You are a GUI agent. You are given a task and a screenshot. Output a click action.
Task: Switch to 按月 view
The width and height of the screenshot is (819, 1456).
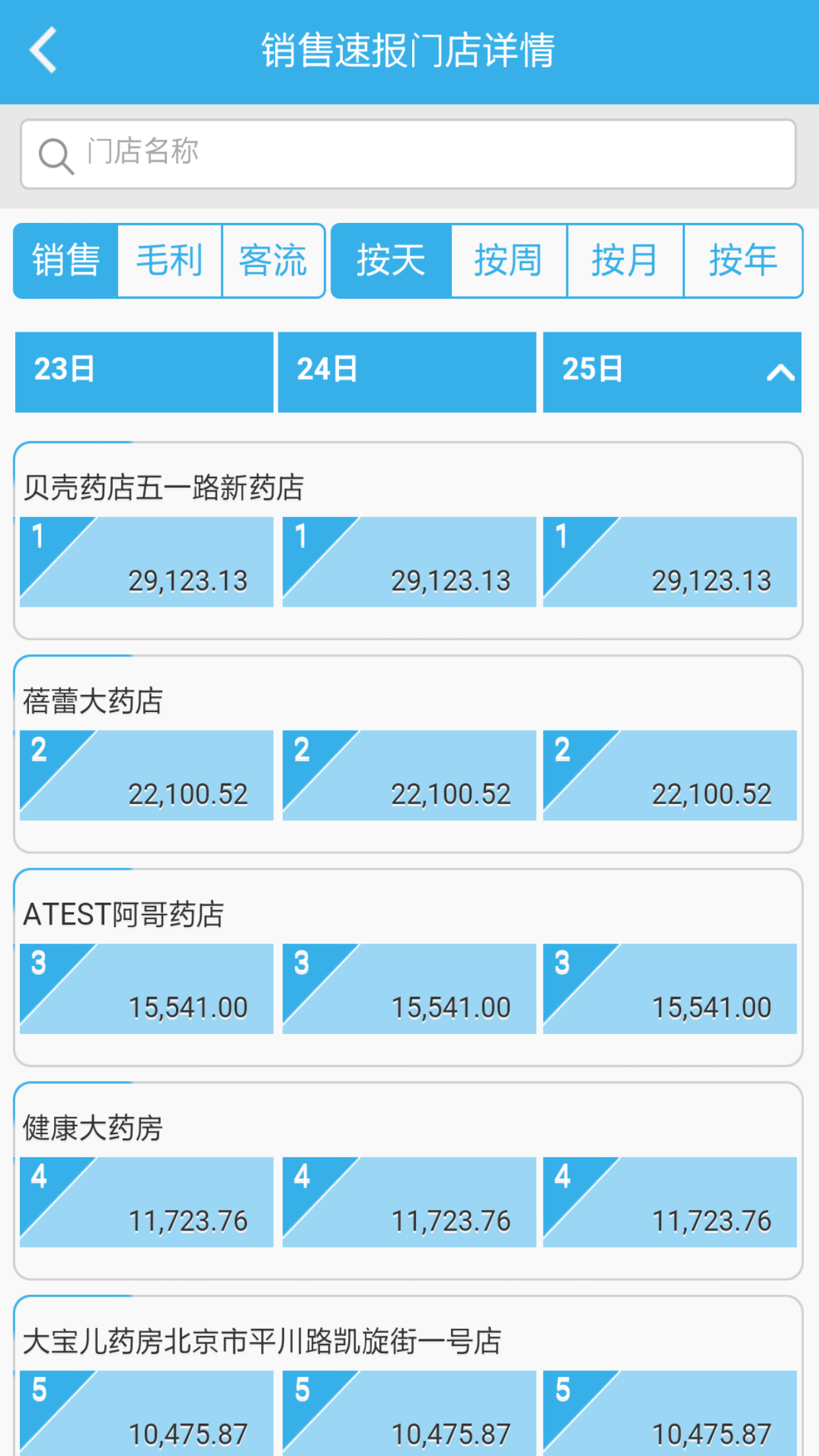point(624,260)
